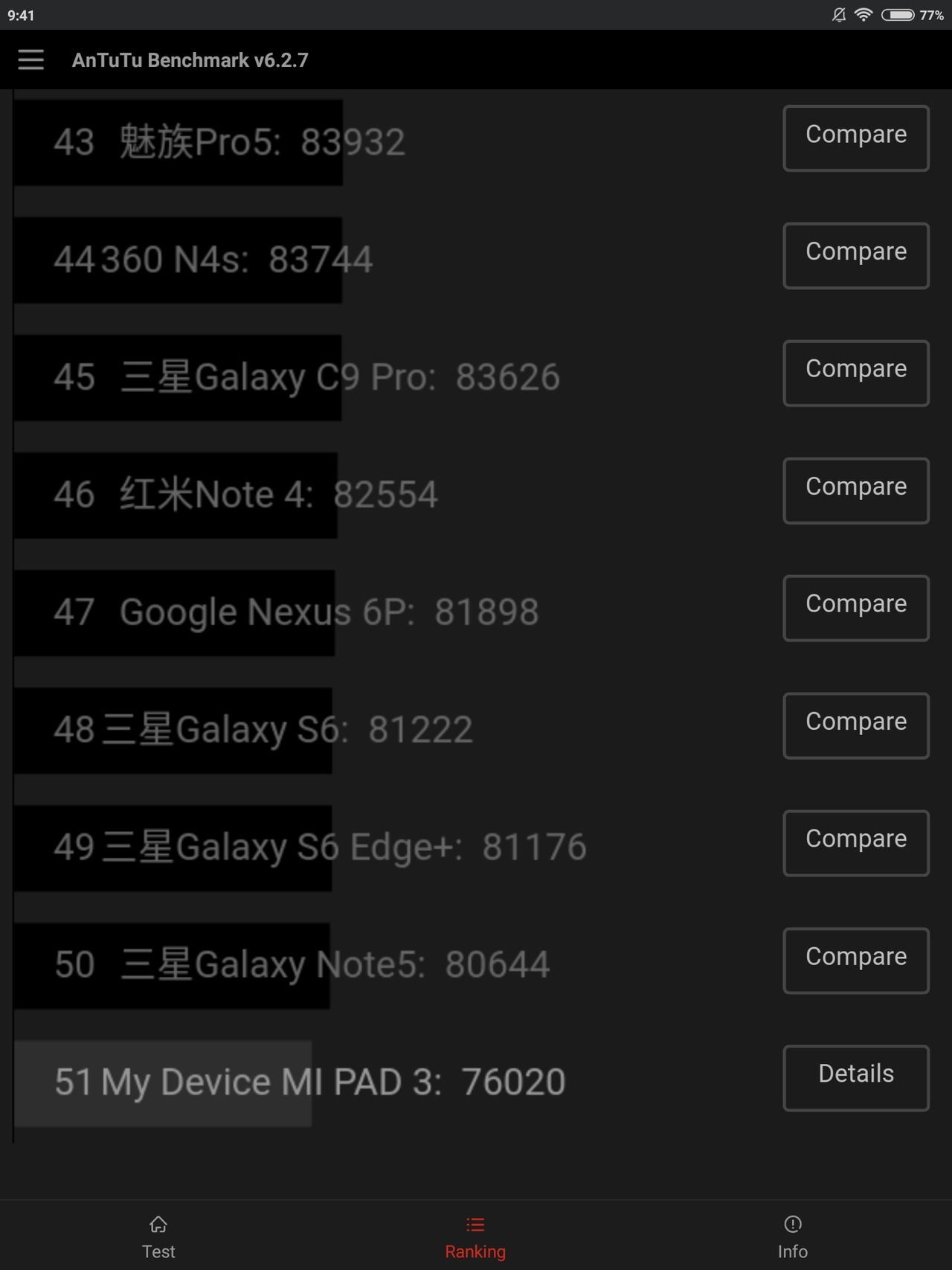
Task: Compare the 360 N4s score
Action: pos(855,255)
